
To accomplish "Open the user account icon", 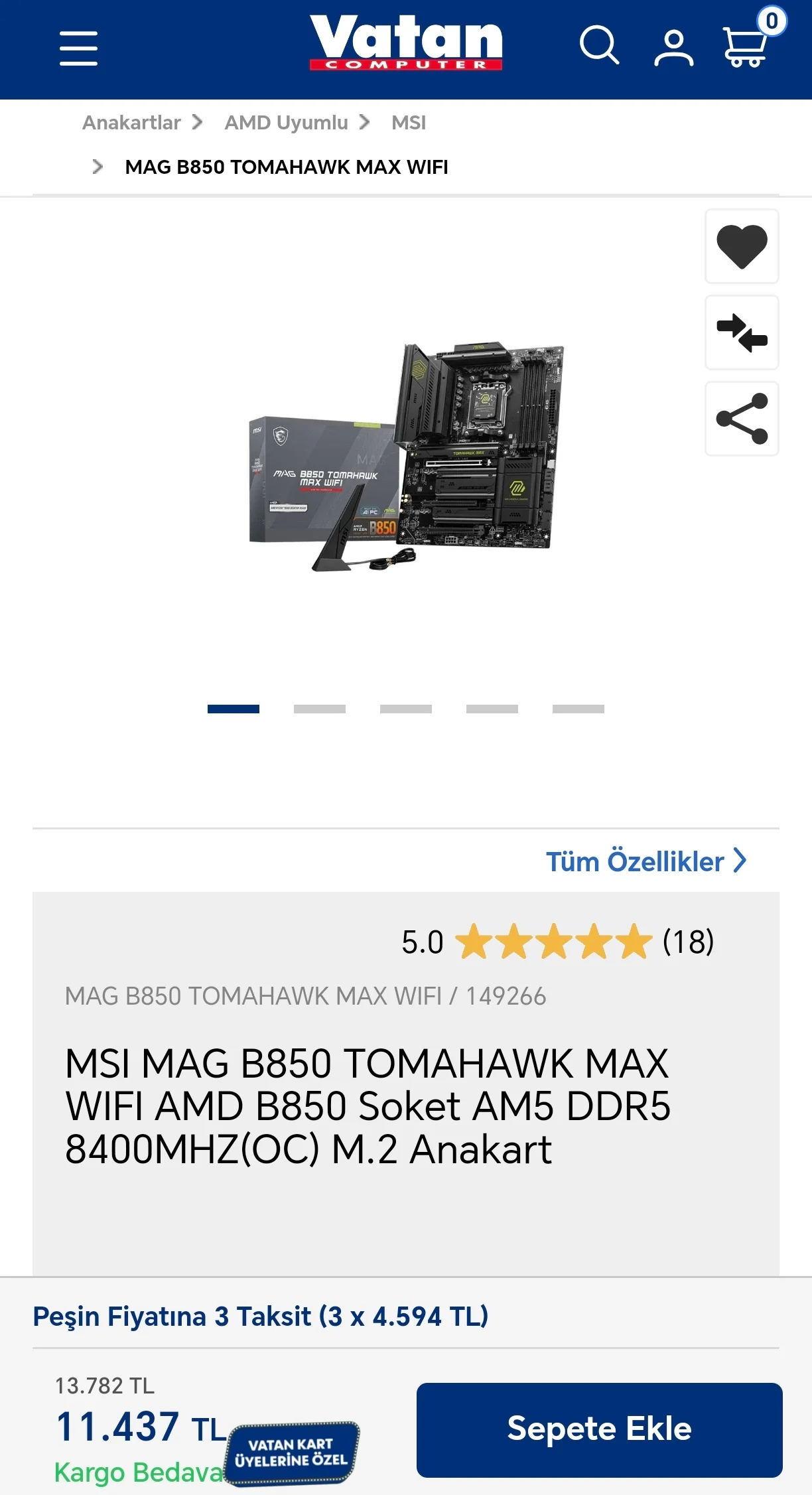I will click(673, 48).
